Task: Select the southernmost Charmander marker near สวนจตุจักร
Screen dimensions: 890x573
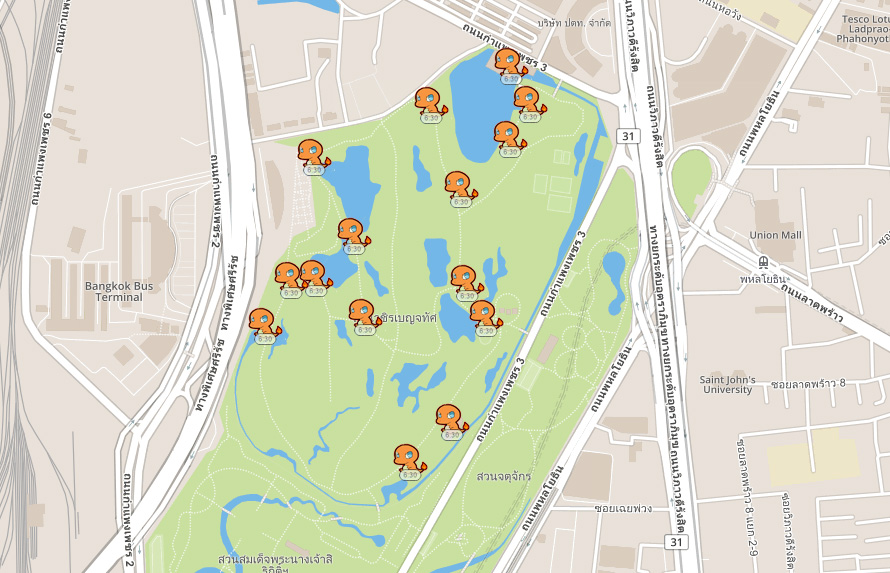Action: click(x=408, y=459)
